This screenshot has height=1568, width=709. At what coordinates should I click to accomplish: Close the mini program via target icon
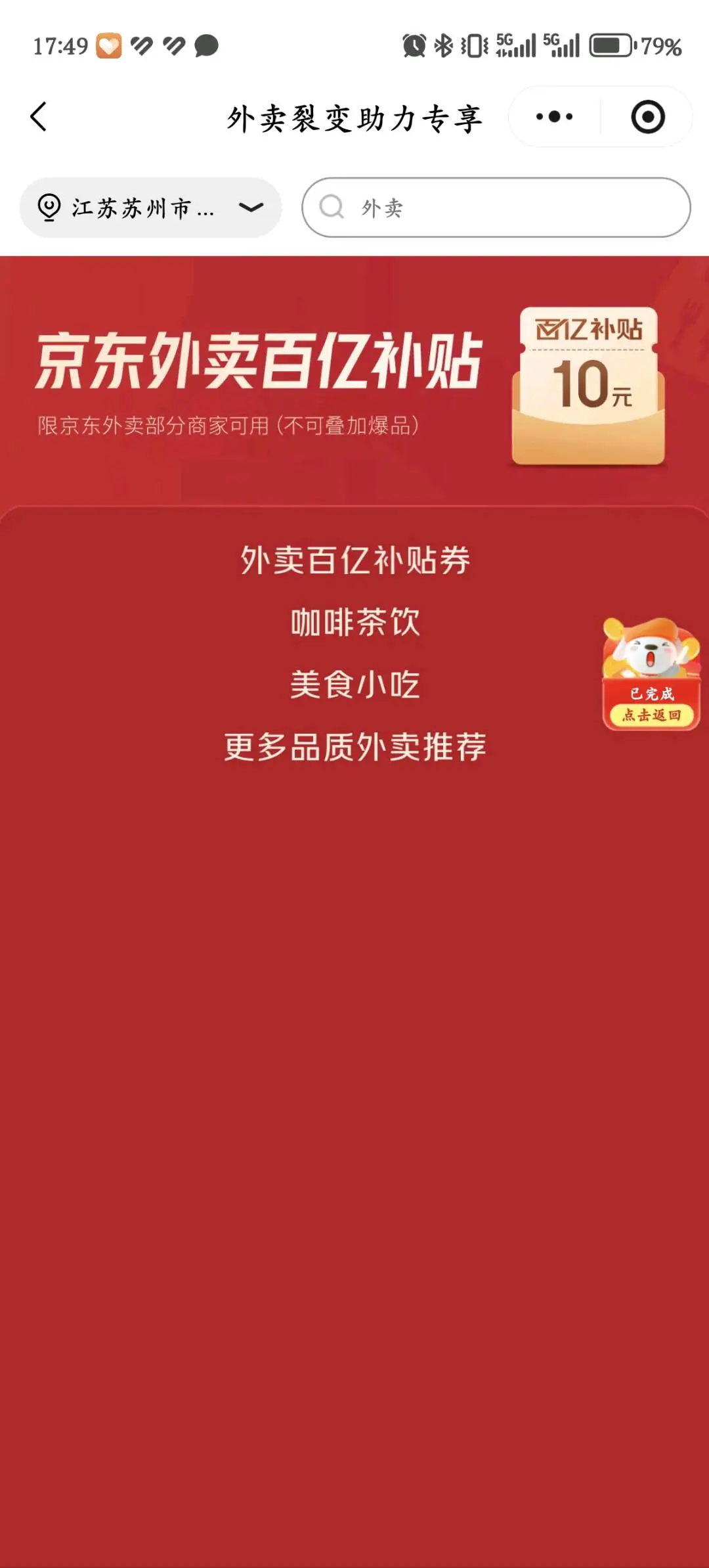647,117
